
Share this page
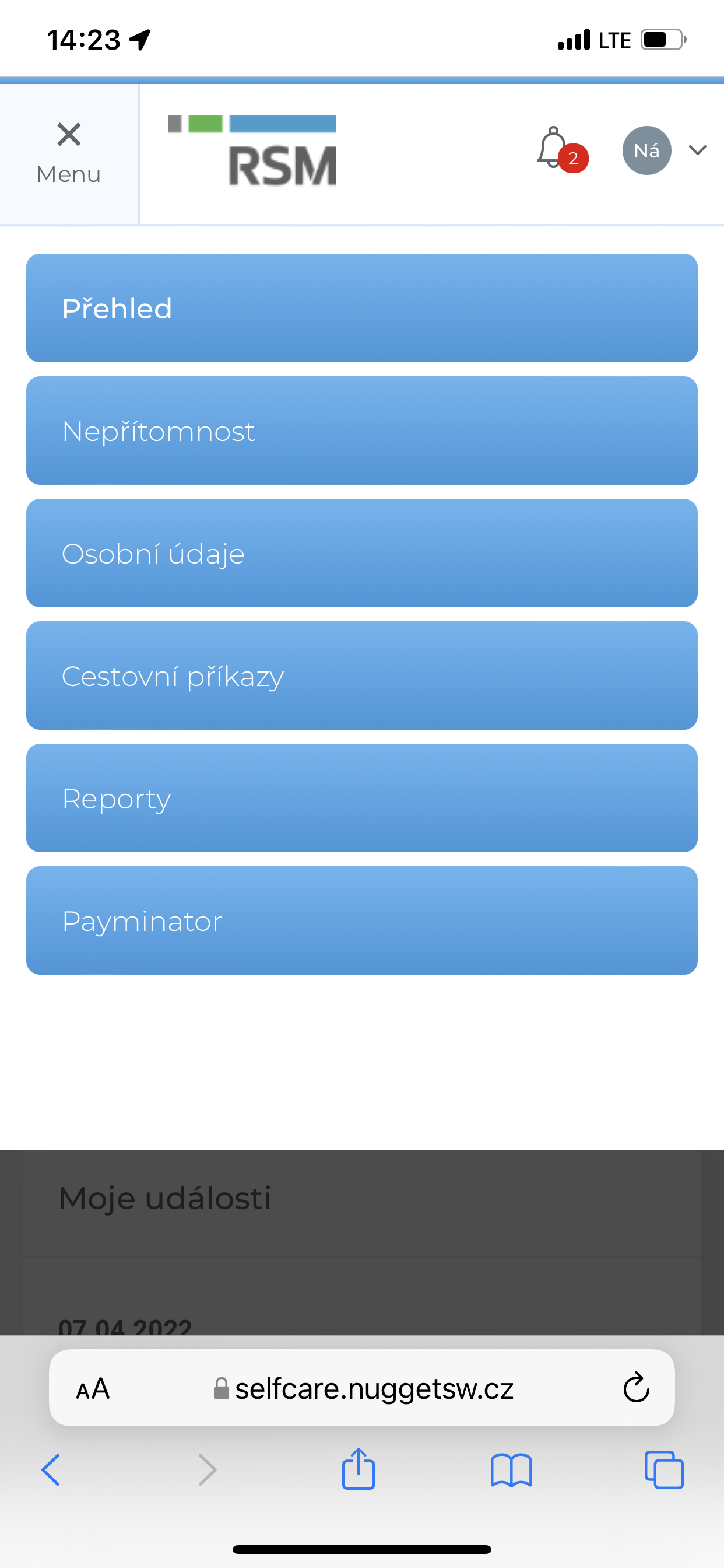[359, 1468]
